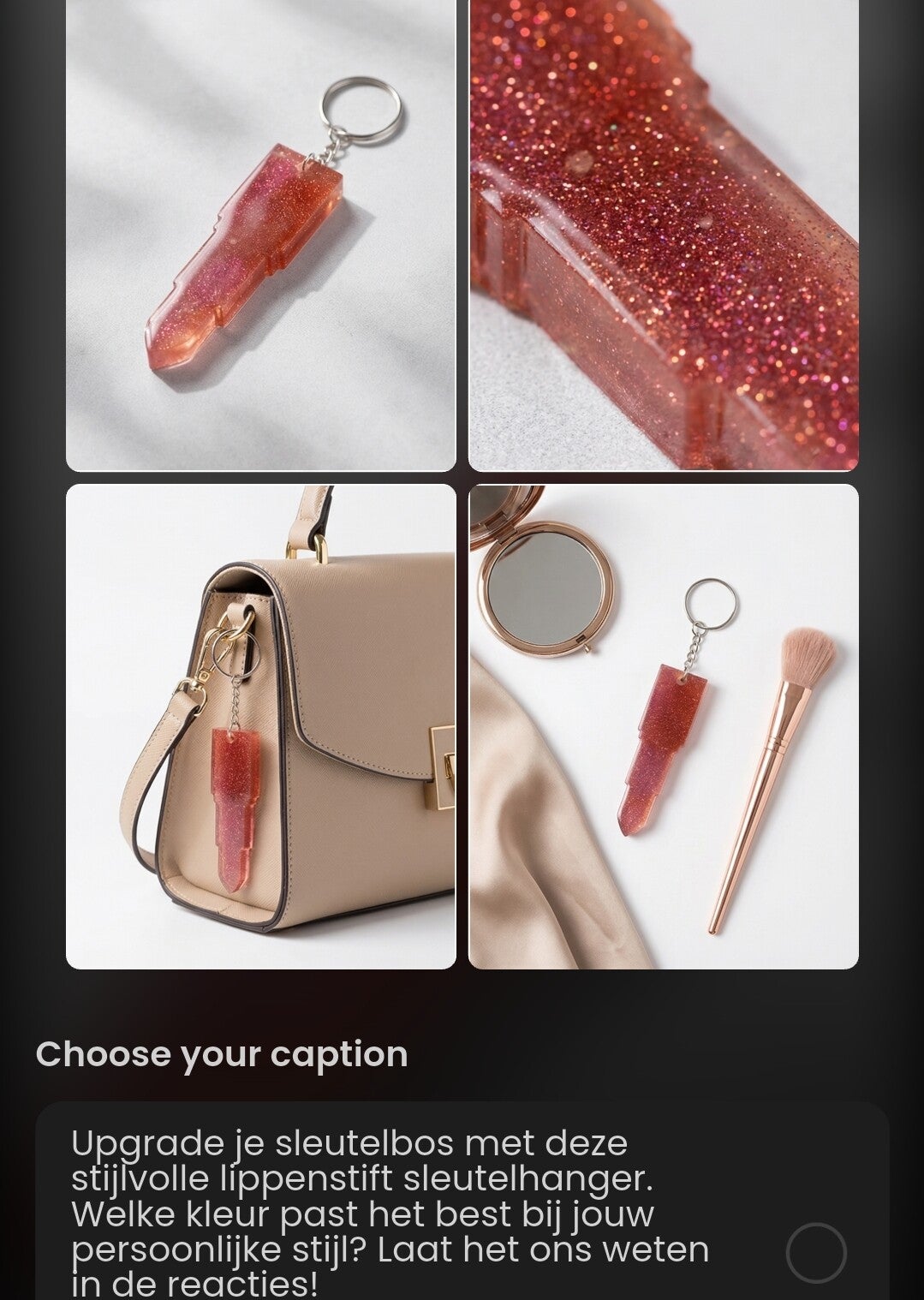Image resolution: width=924 pixels, height=1300 pixels.
Task: Open the beige handbag keychain photo
Action: pos(261,726)
